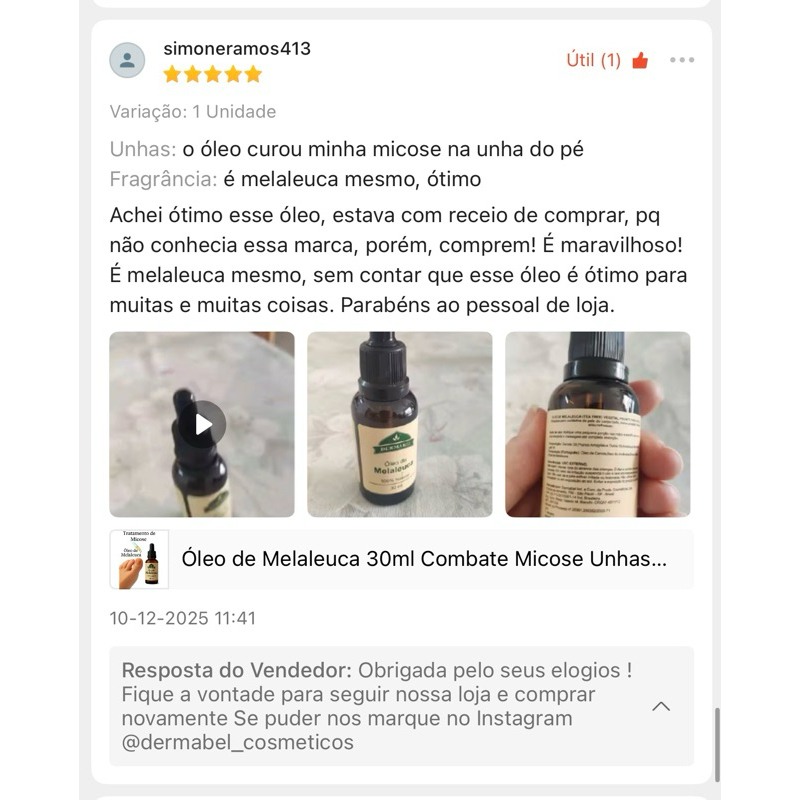Collapse the Resposta do Vendedor section
Viewport: 800px width, 800px height.
click(661, 706)
